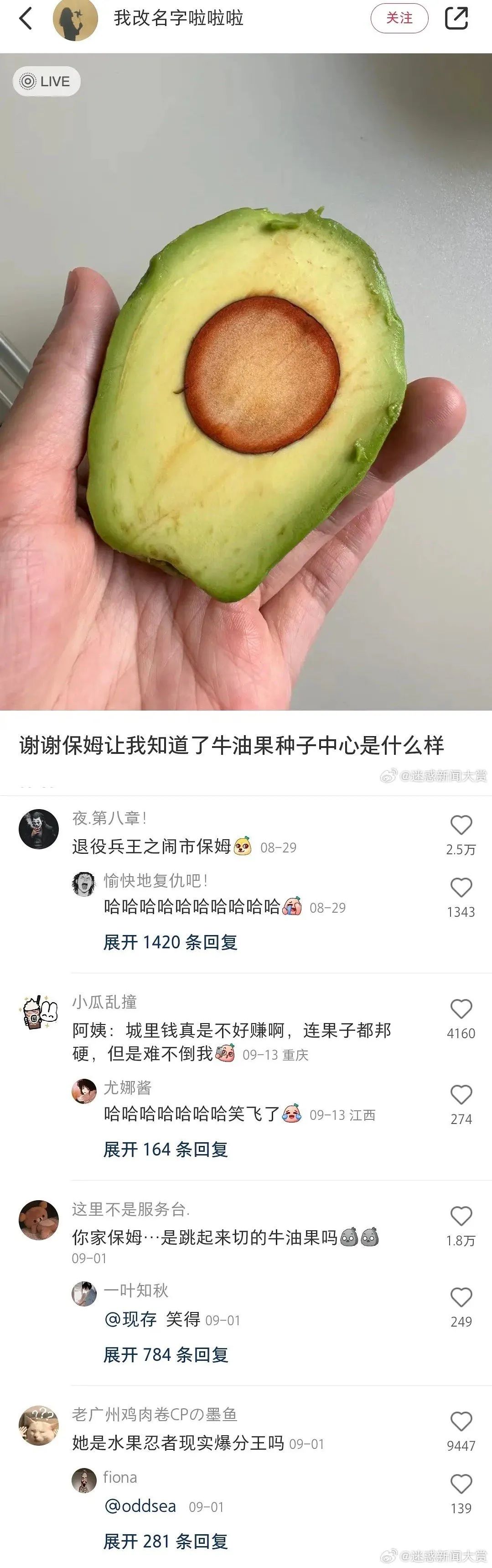Open 小瓜乱撞's profile picture
Screen dimensions: 492x1568
pos(39,1012)
